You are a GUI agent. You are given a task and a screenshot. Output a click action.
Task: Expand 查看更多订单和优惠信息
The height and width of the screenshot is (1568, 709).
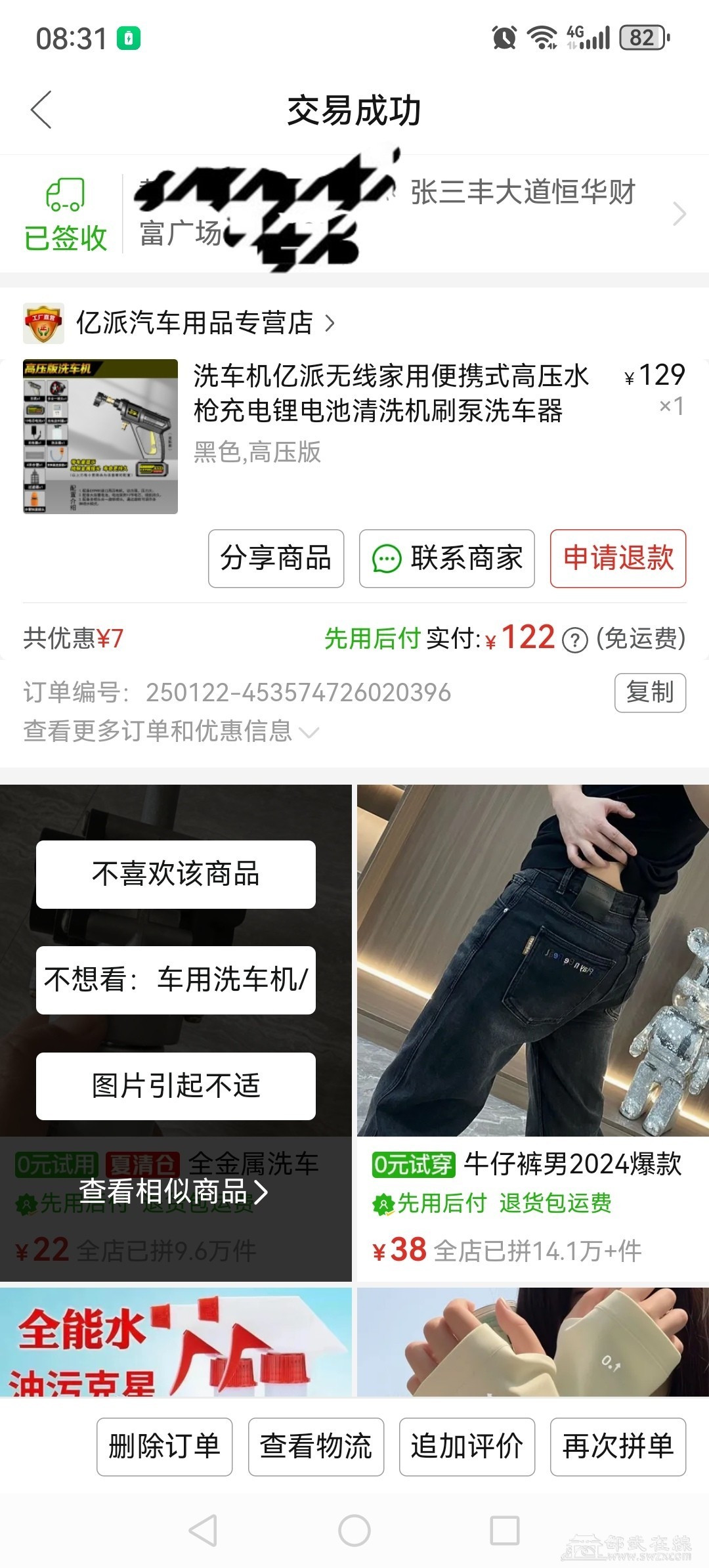tap(171, 731)
